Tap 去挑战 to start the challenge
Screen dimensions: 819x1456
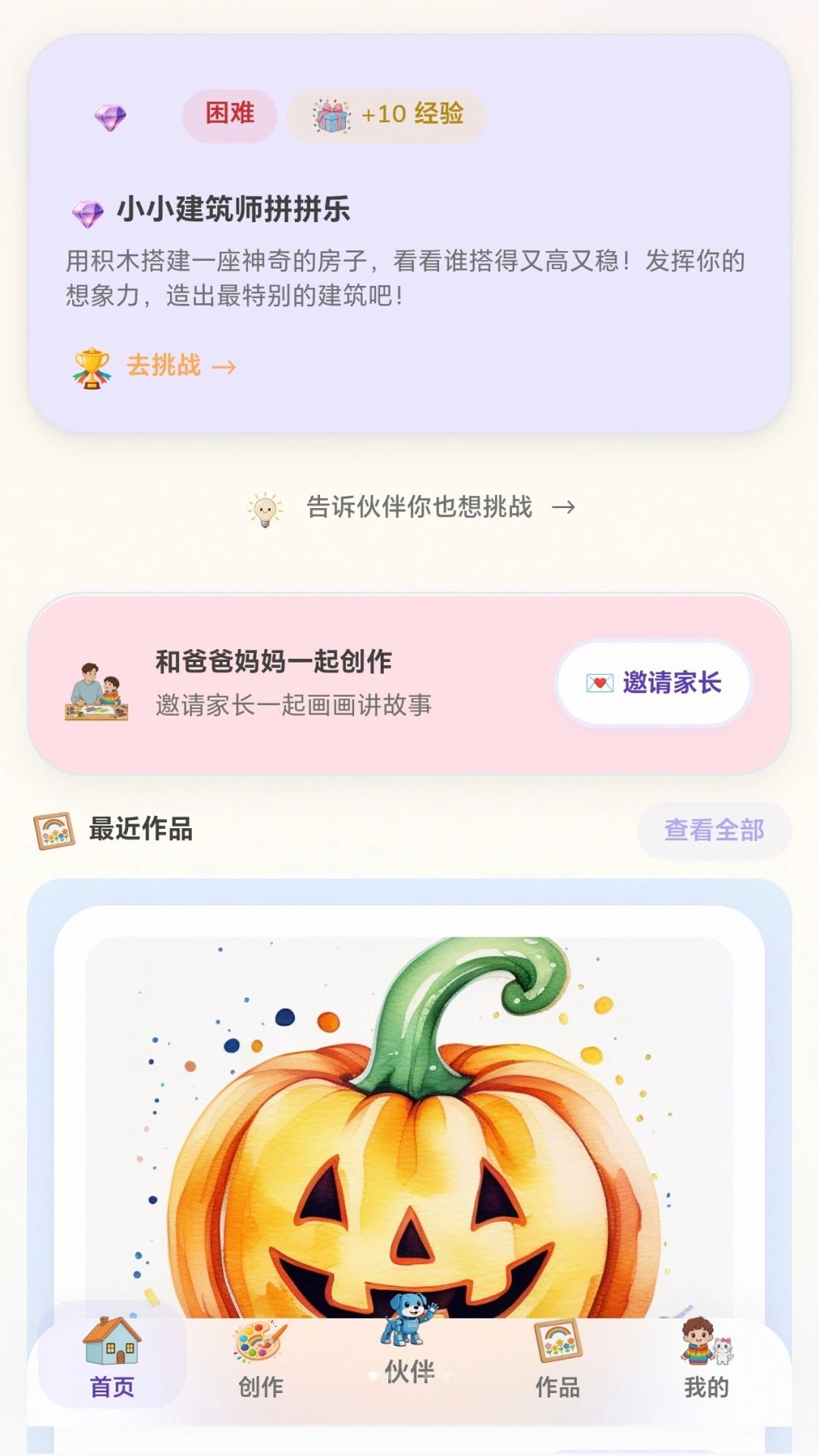pos(155,367)
